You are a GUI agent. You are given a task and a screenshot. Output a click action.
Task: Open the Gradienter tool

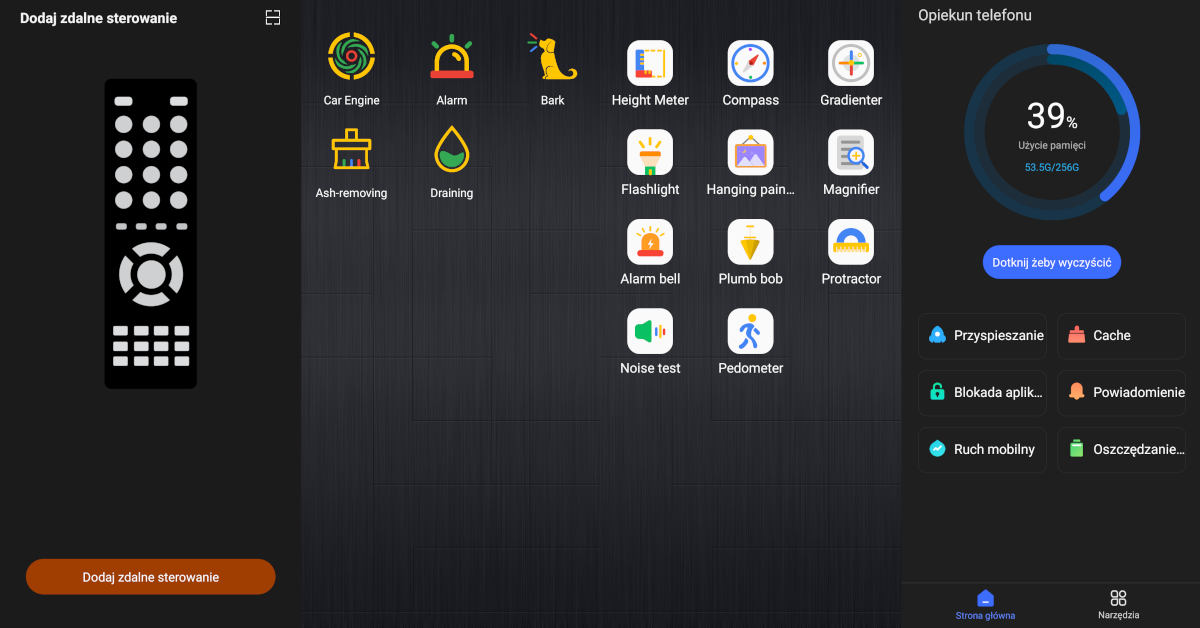pyautogui.click(x=851, y=64)
